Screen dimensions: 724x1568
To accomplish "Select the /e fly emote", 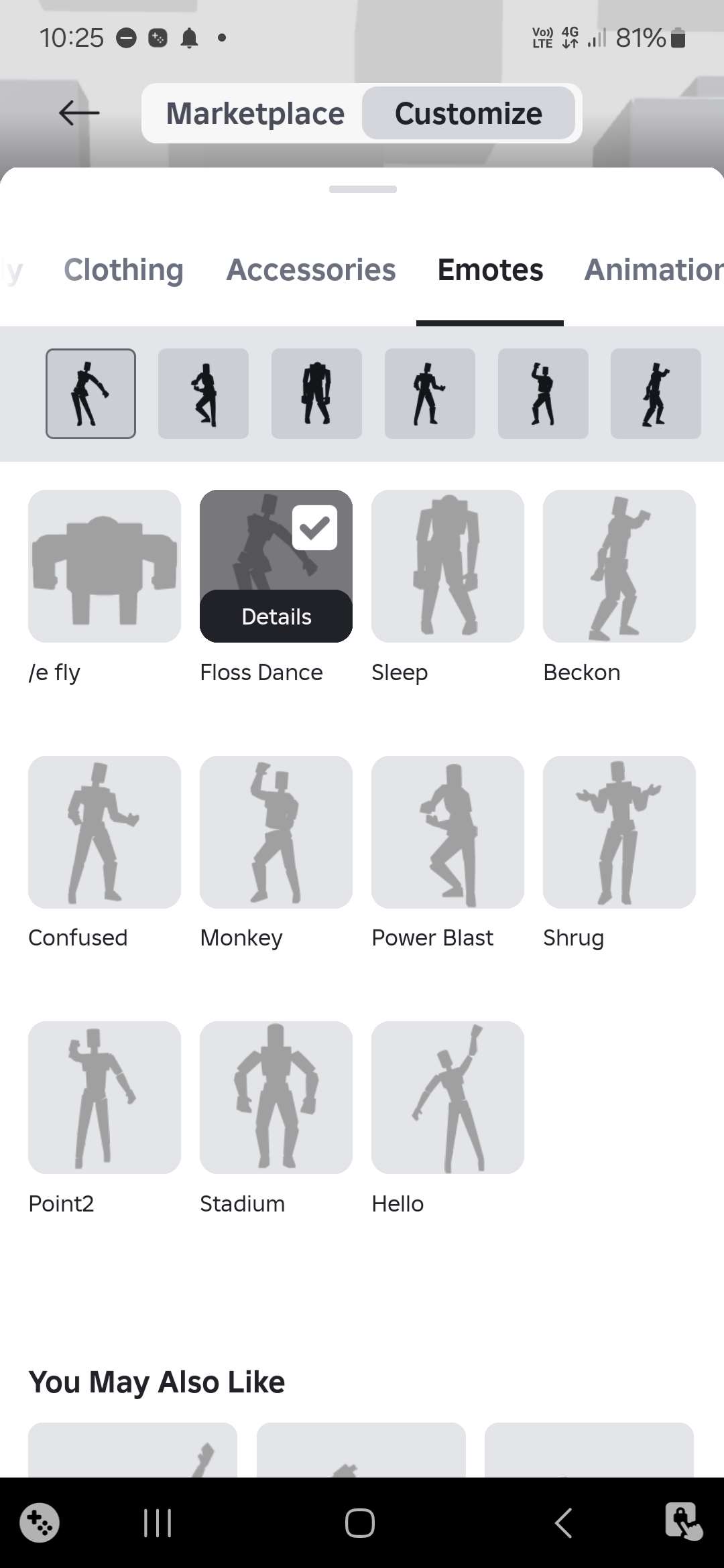I will 105,566.
